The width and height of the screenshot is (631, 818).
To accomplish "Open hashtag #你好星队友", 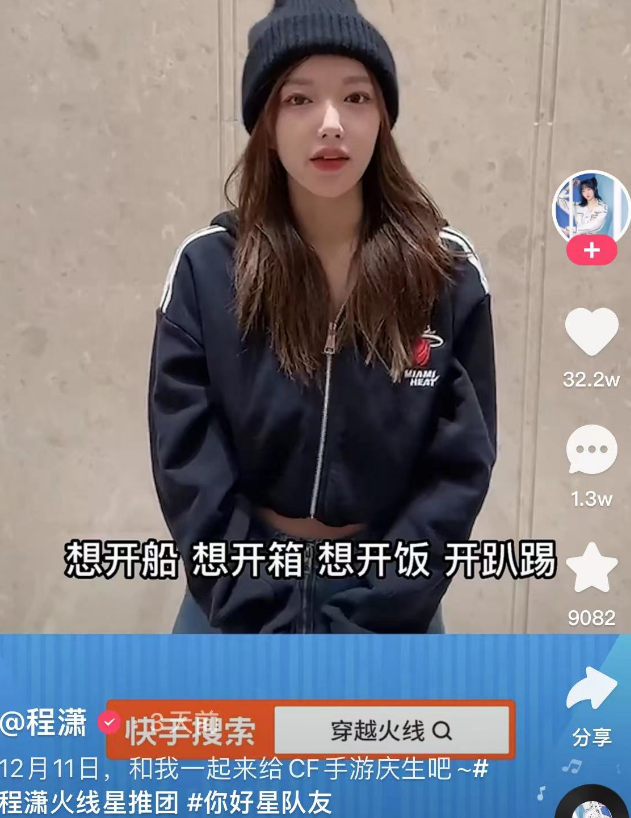I will click(260, 803).
